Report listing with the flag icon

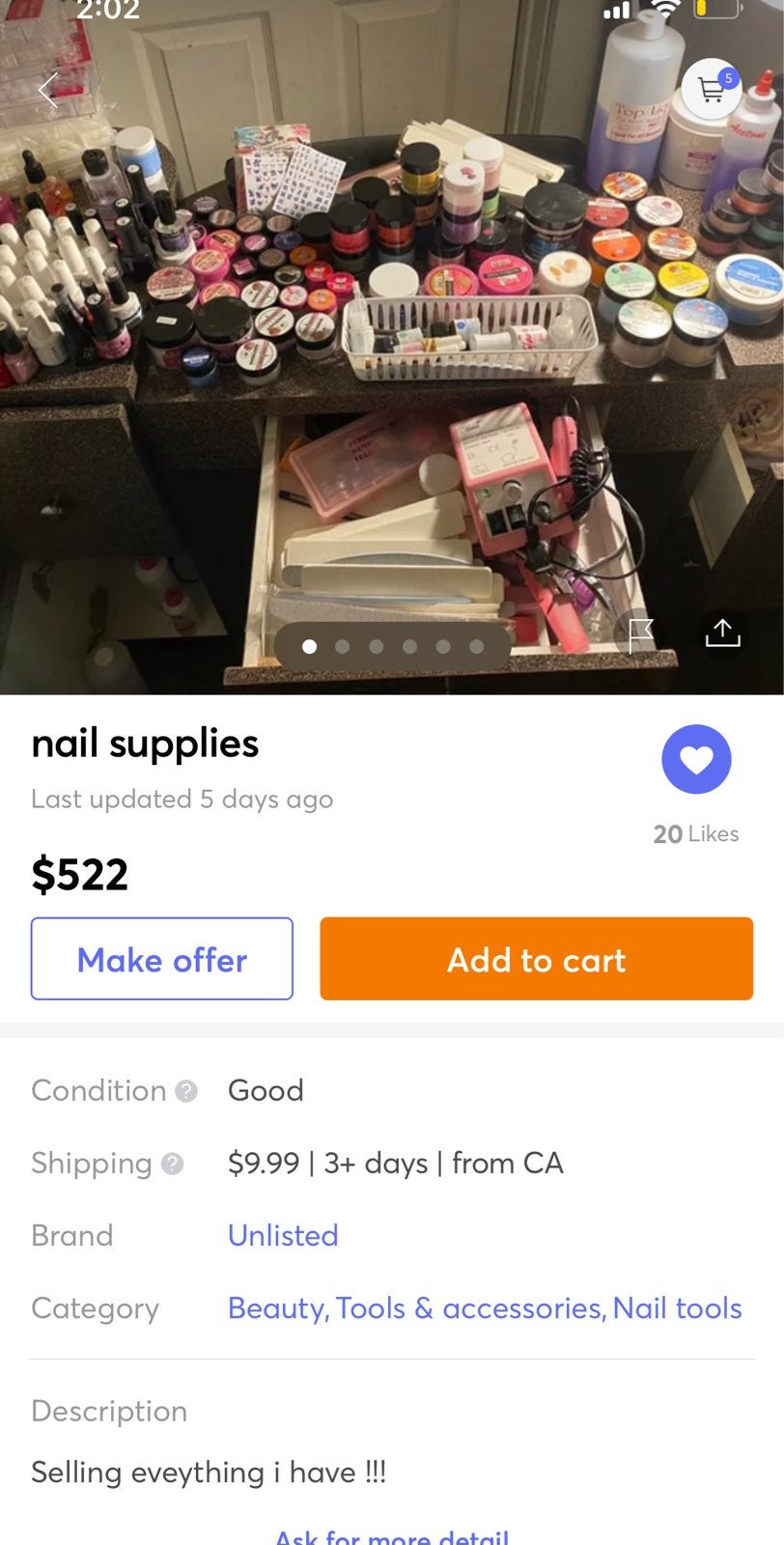point(641,633)
